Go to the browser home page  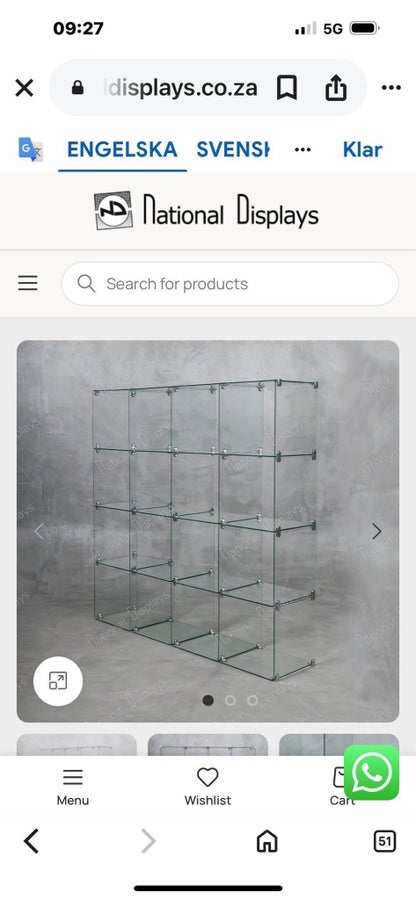(267, 841)
